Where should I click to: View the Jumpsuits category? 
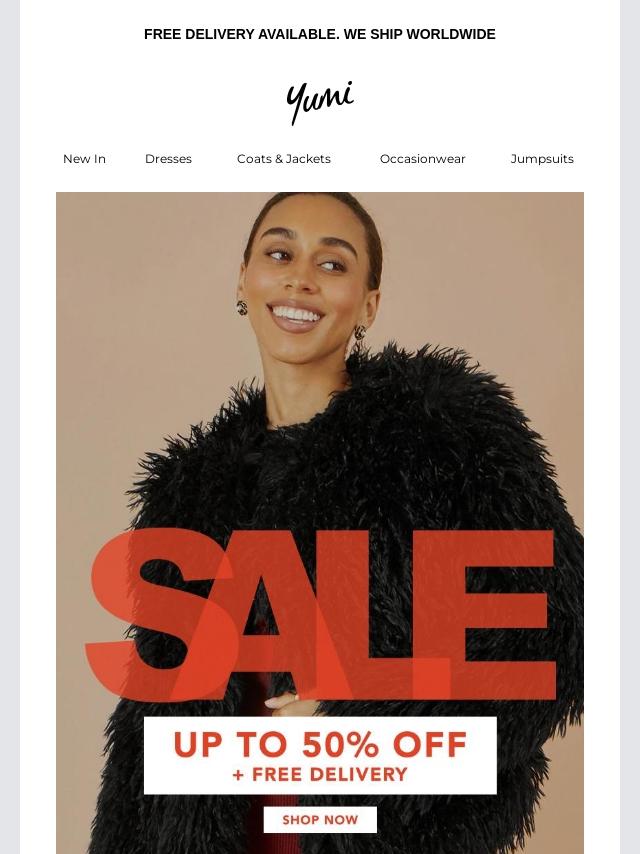[x=542, y=159]
